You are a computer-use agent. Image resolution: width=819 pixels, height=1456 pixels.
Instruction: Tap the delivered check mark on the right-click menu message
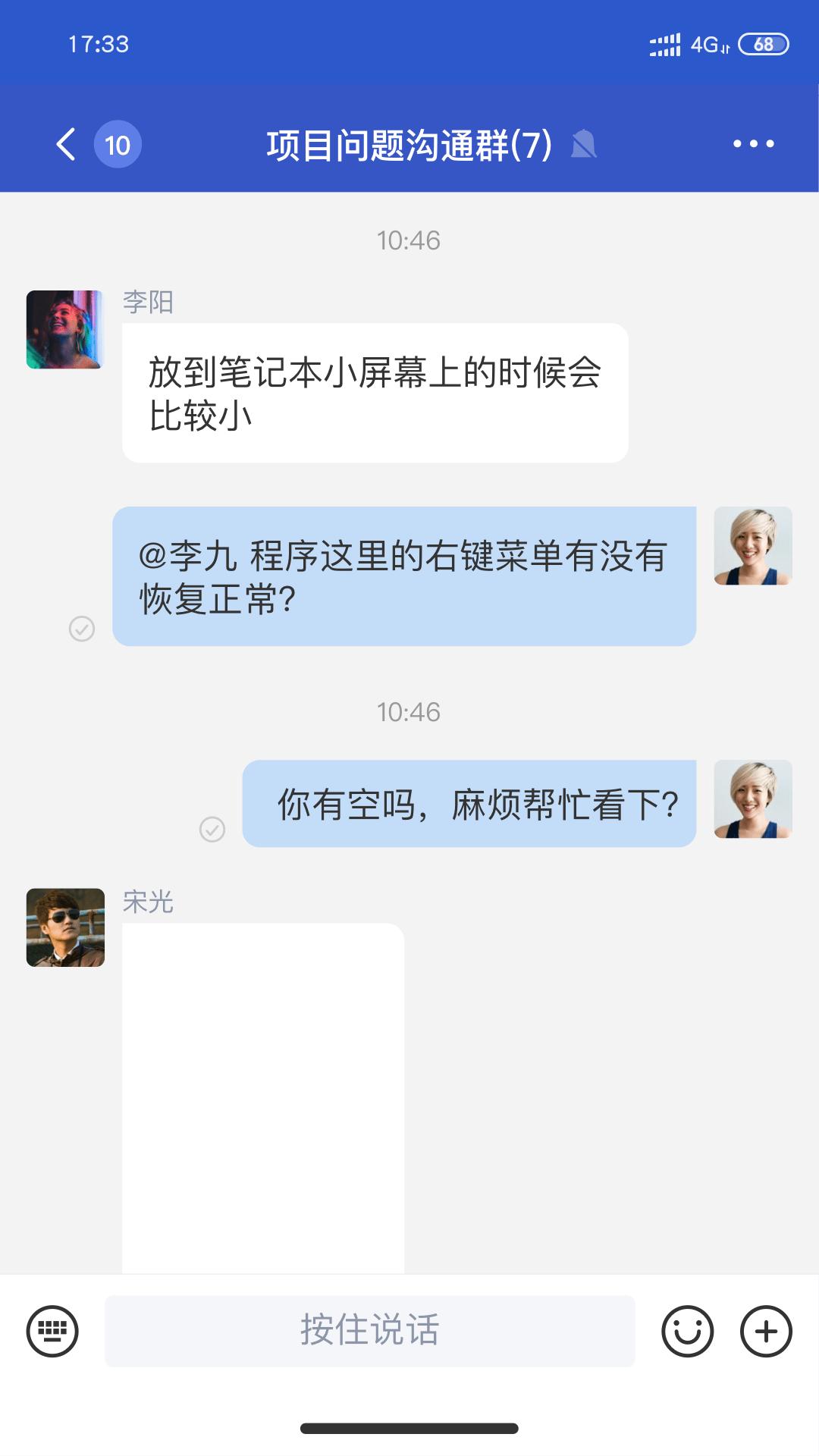[x=83, y=628]
